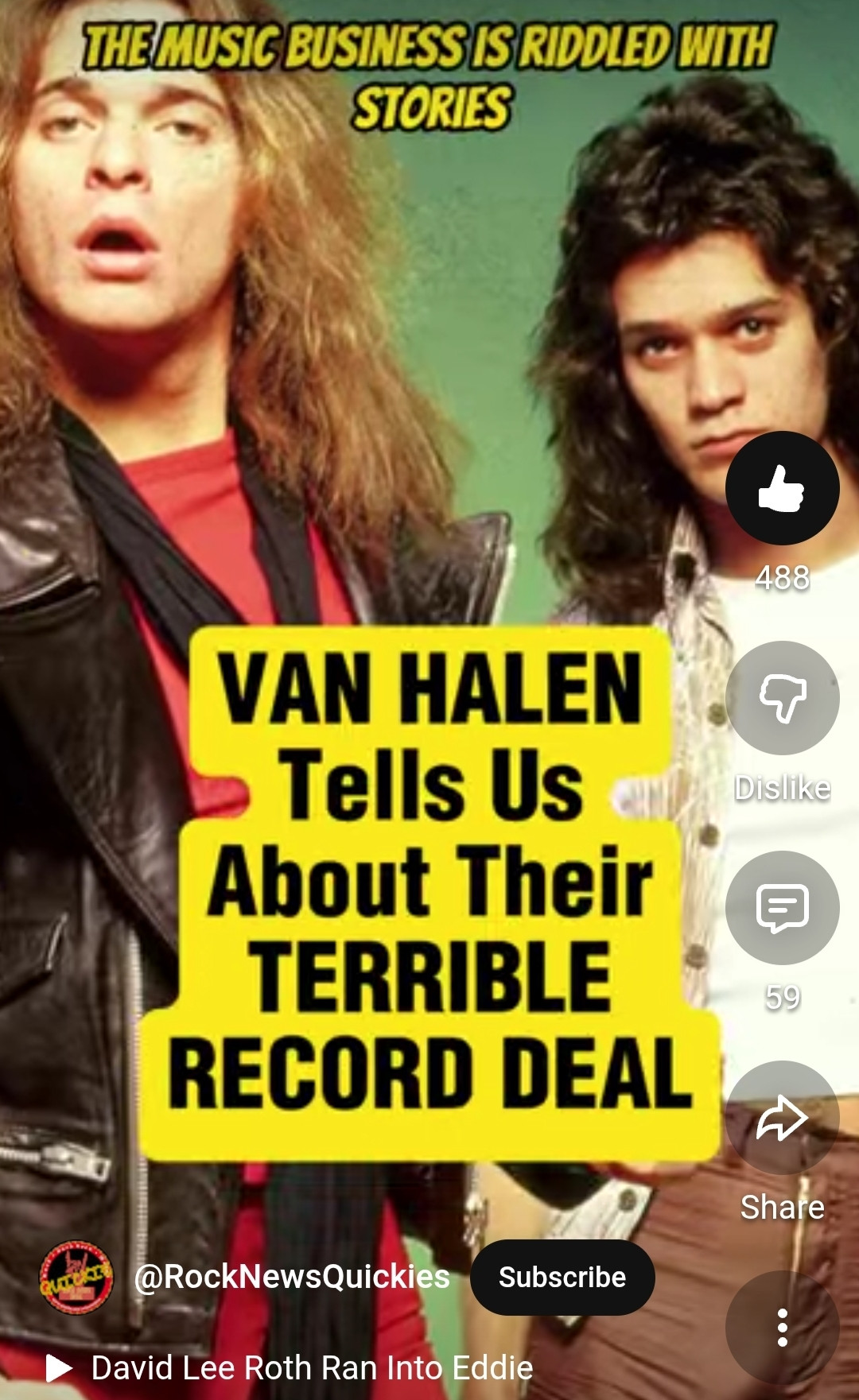
Task: Dislike this Short
Action: click(782, 698)
